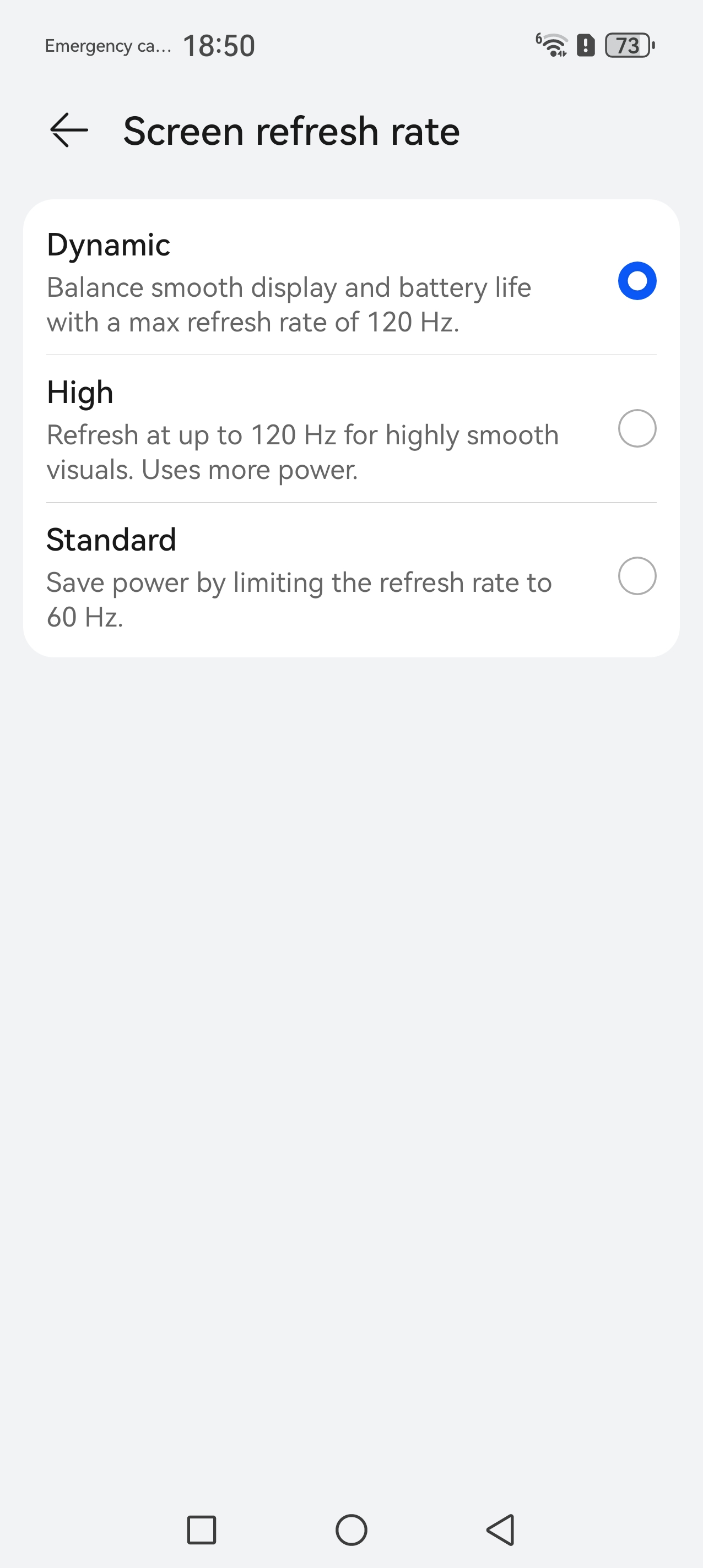This screenshot has height=1568, width=703.
Task: Open recent apps from navigation bar
Action: point(202,1529)
